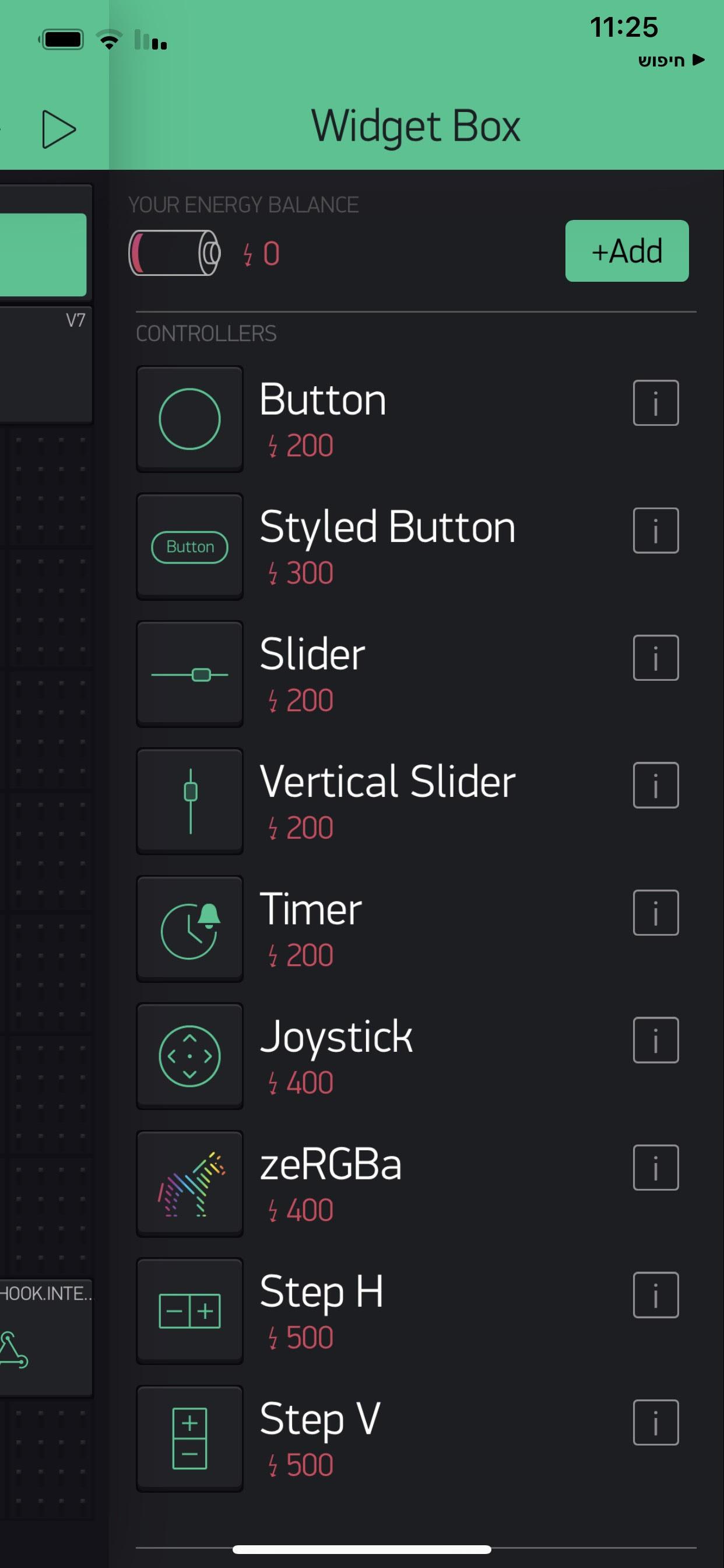724x1568 pixels.
Task: Show Joystick widget information
Action: pos(655,1039)
